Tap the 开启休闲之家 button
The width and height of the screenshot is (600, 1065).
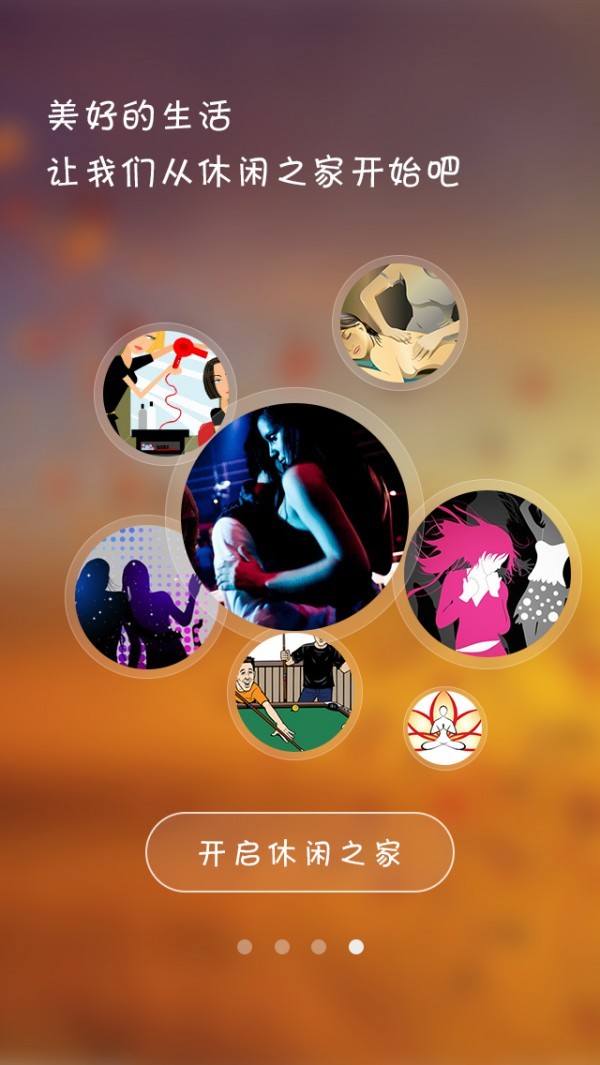pyautogui.click(x=299, y=853)
